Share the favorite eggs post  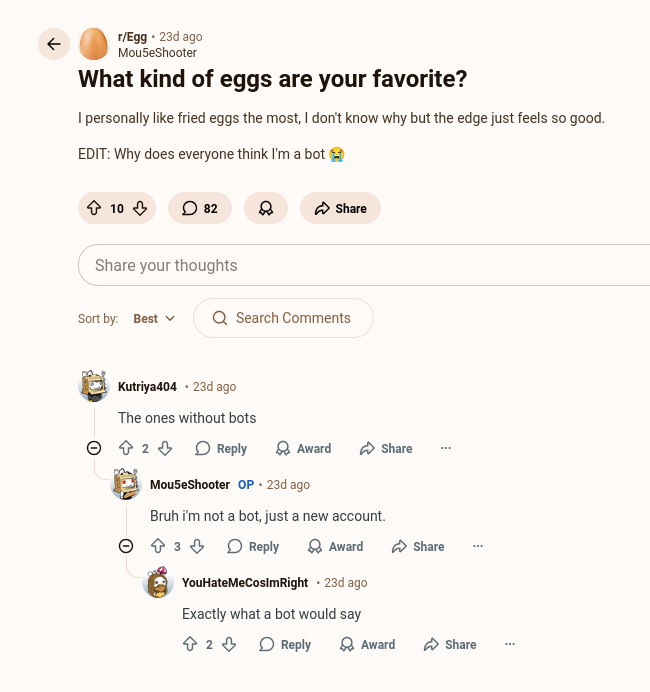pos(340,208)
